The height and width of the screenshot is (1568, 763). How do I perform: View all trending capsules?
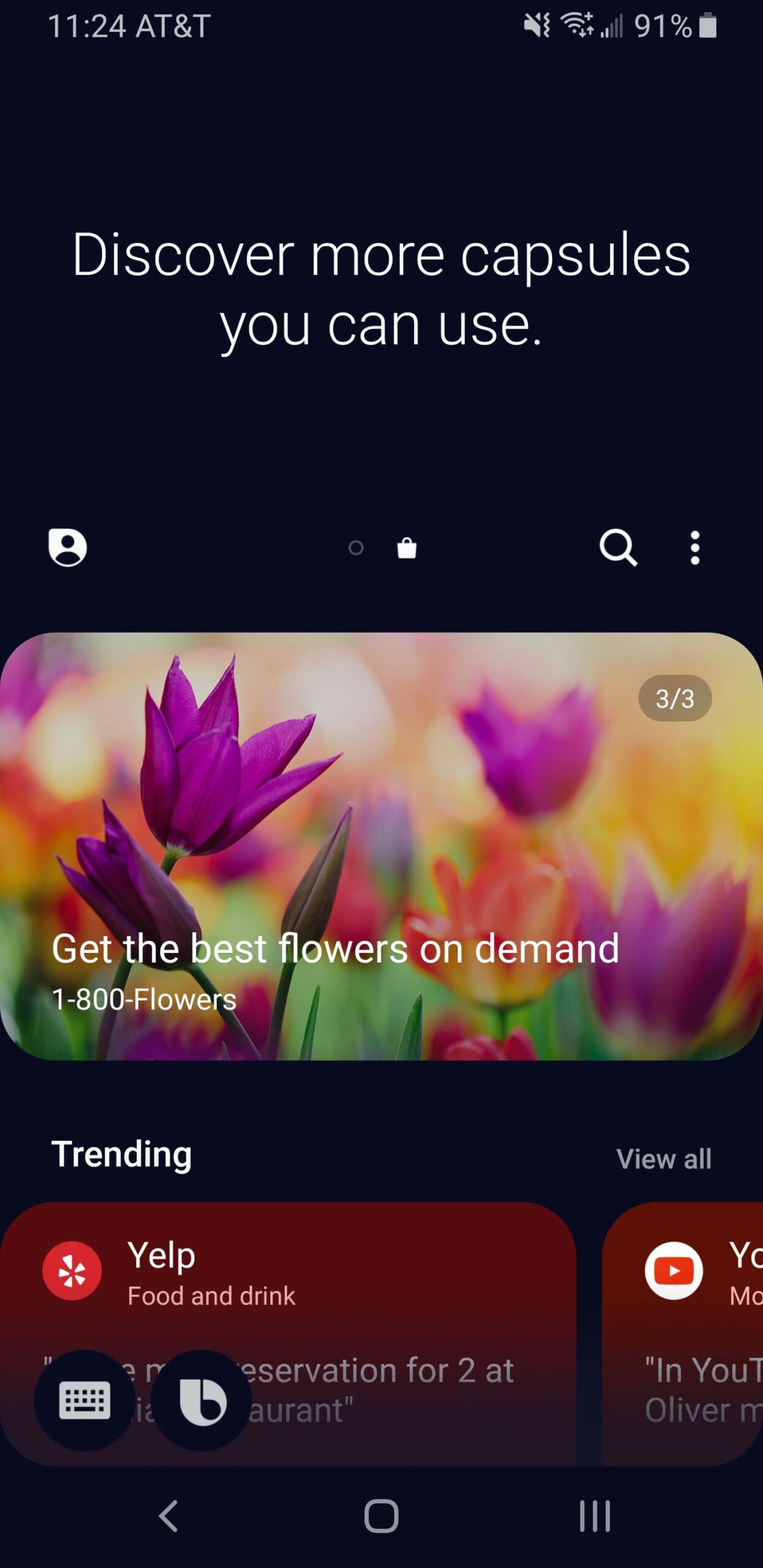click(x=664, y=1158)
